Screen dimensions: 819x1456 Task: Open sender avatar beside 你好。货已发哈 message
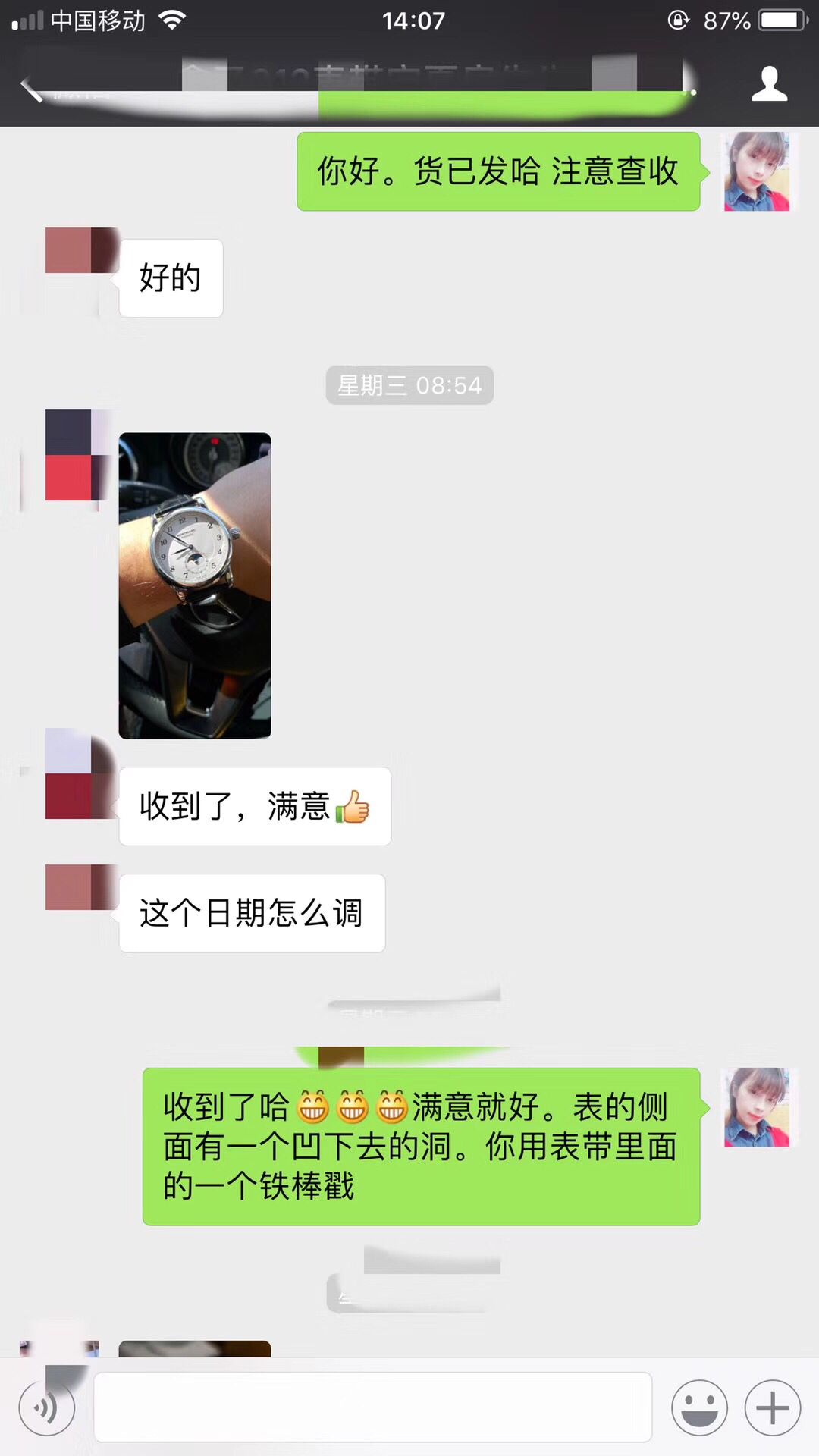(757, 171)
